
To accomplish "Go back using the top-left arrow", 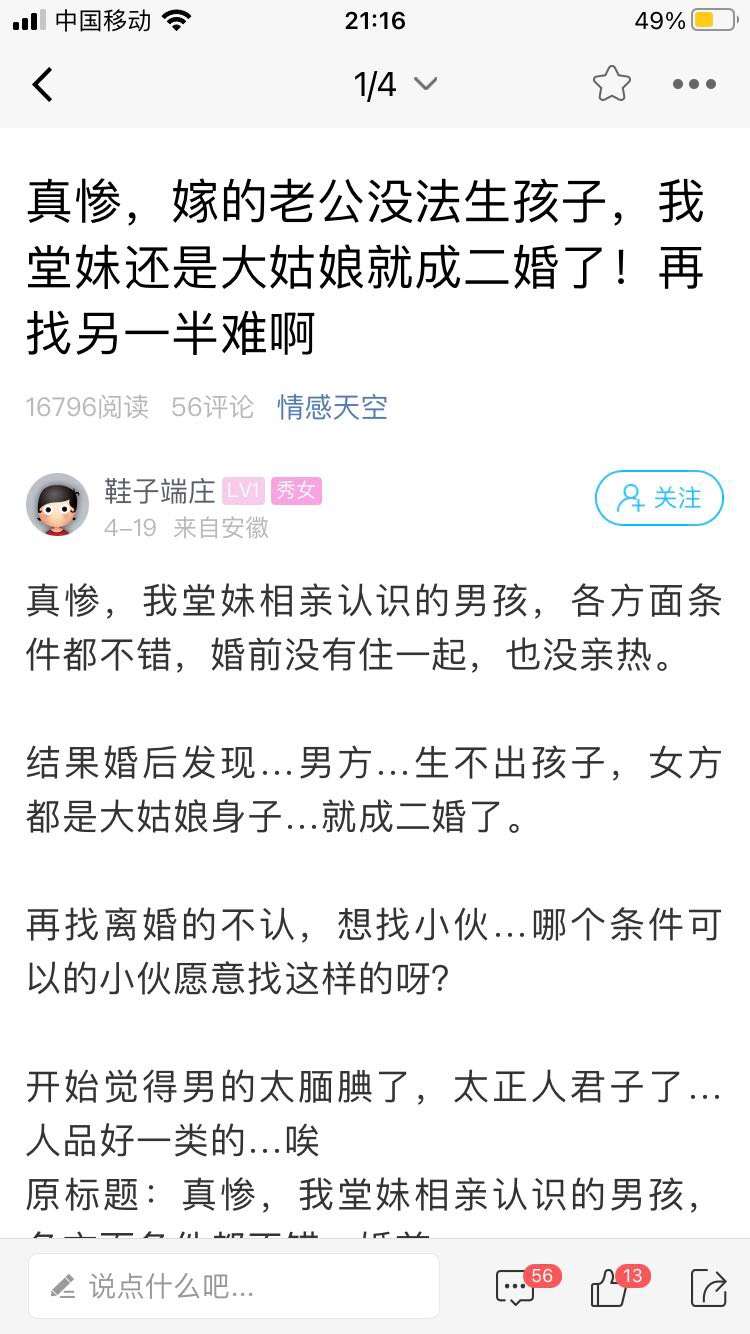I will [x=42, y=85].
